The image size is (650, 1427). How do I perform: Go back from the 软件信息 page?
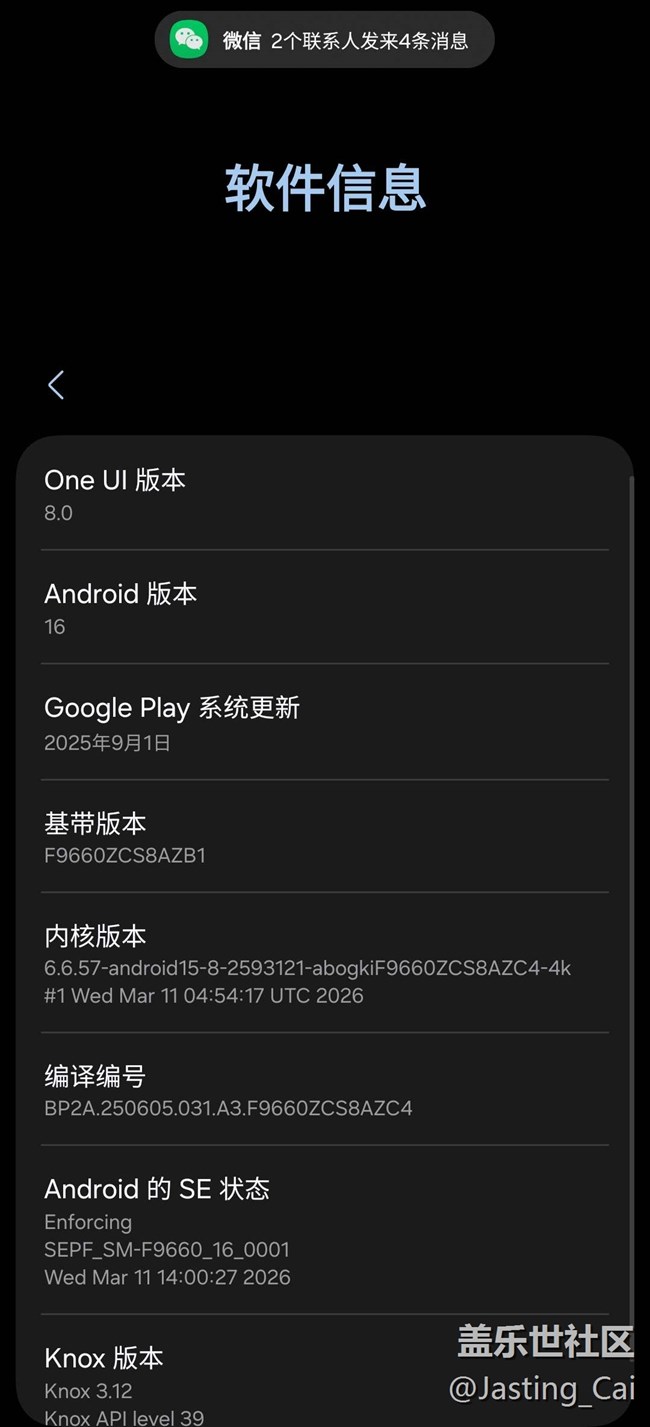56,385
